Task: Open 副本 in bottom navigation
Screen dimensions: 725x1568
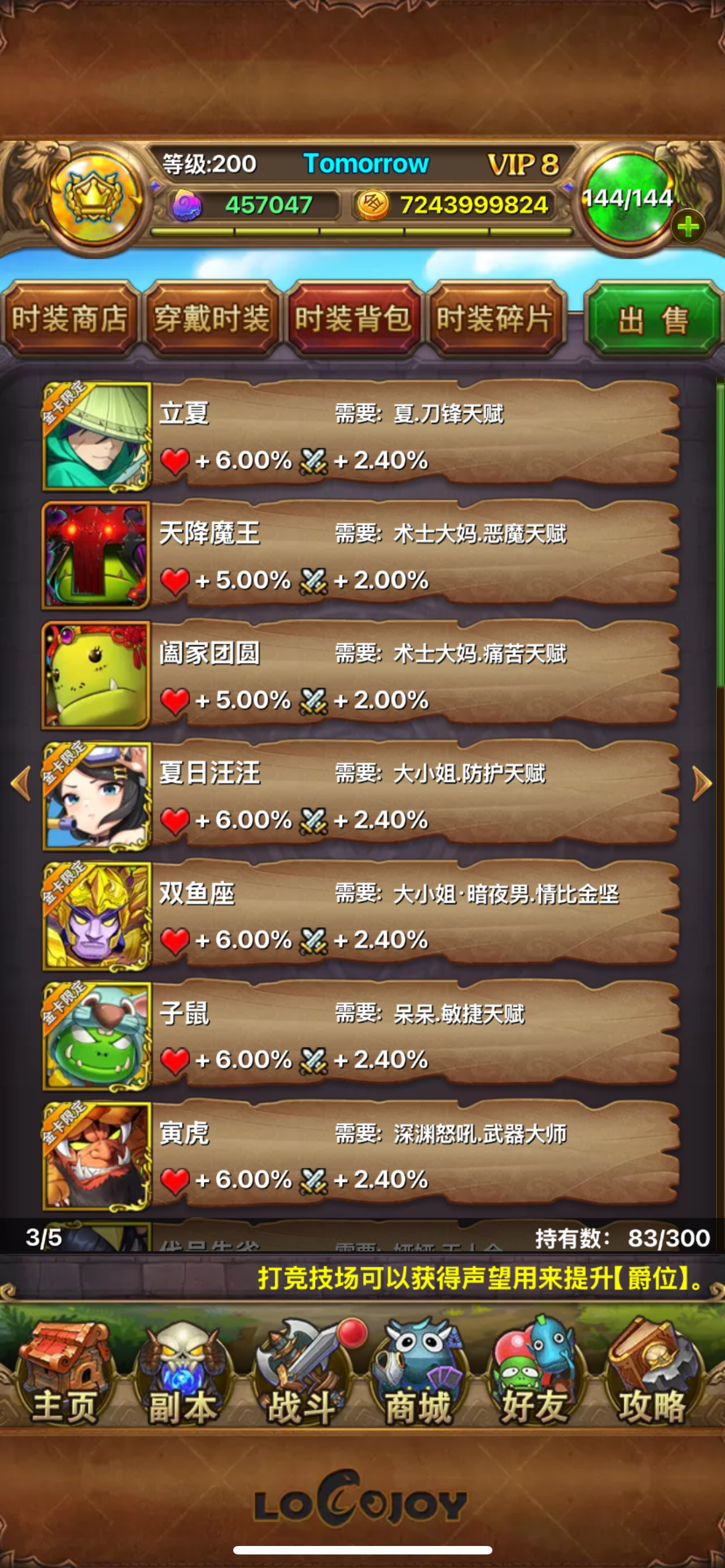Action: tap(182, 1375)
